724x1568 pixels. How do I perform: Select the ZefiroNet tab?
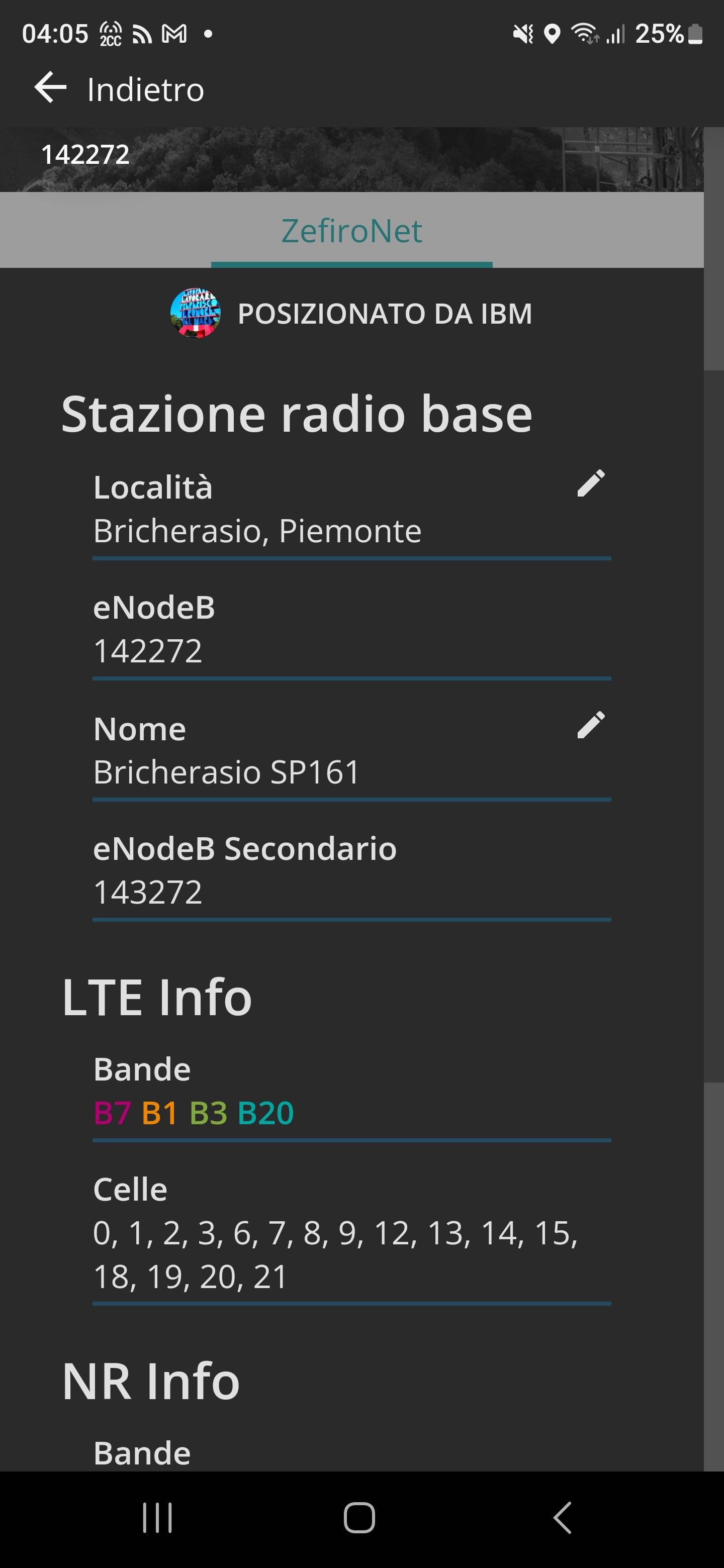coord(351,231)
